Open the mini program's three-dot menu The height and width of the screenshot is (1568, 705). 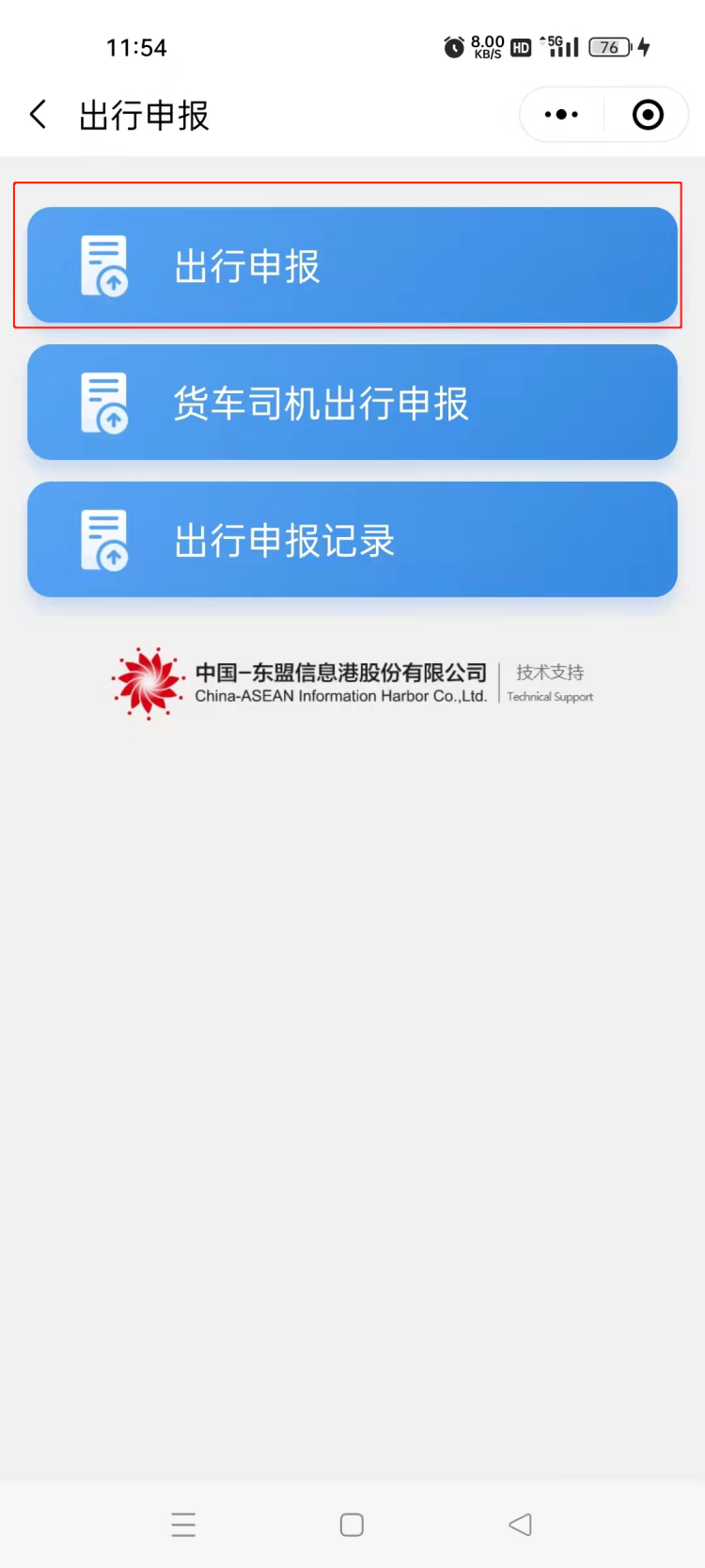(562, 115)
